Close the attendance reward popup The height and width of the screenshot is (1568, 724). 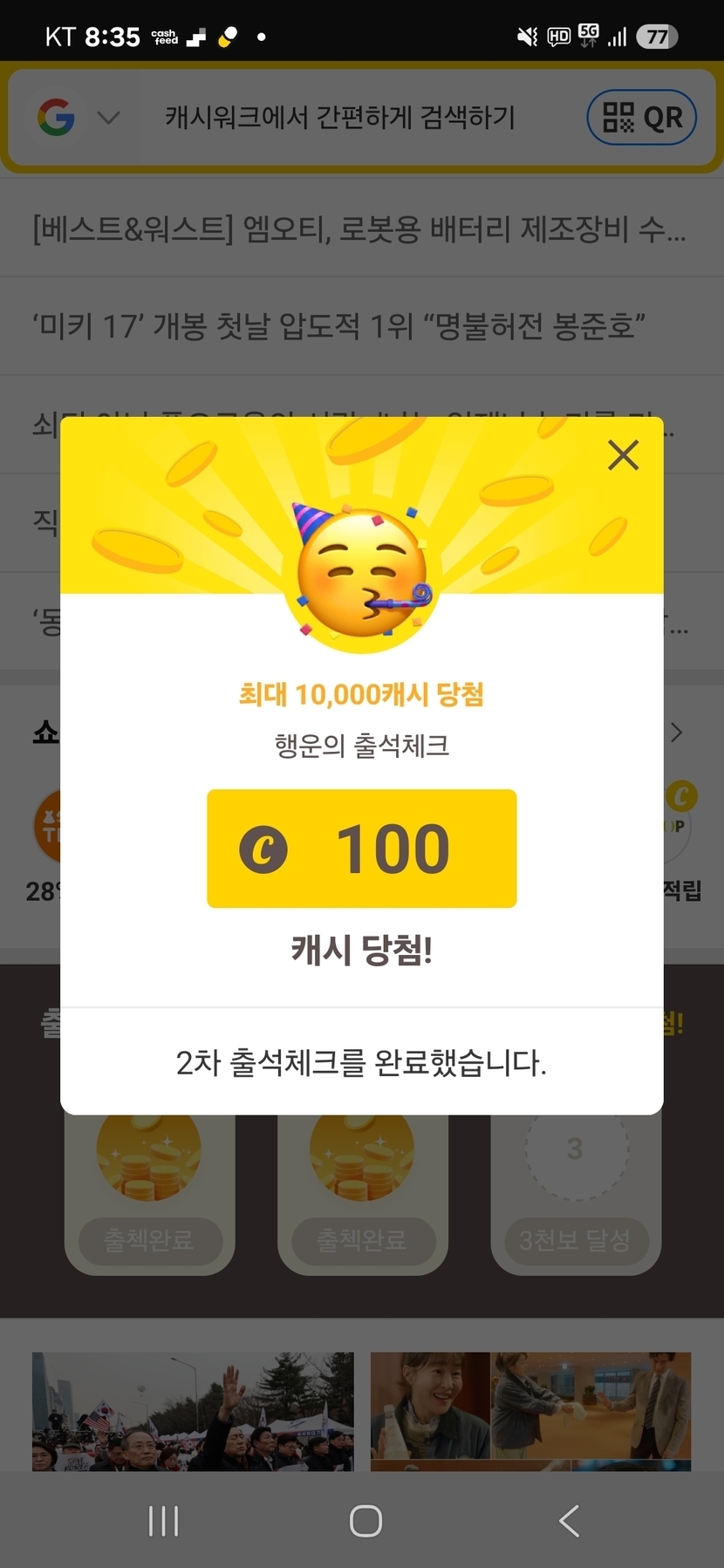[623, 455]
